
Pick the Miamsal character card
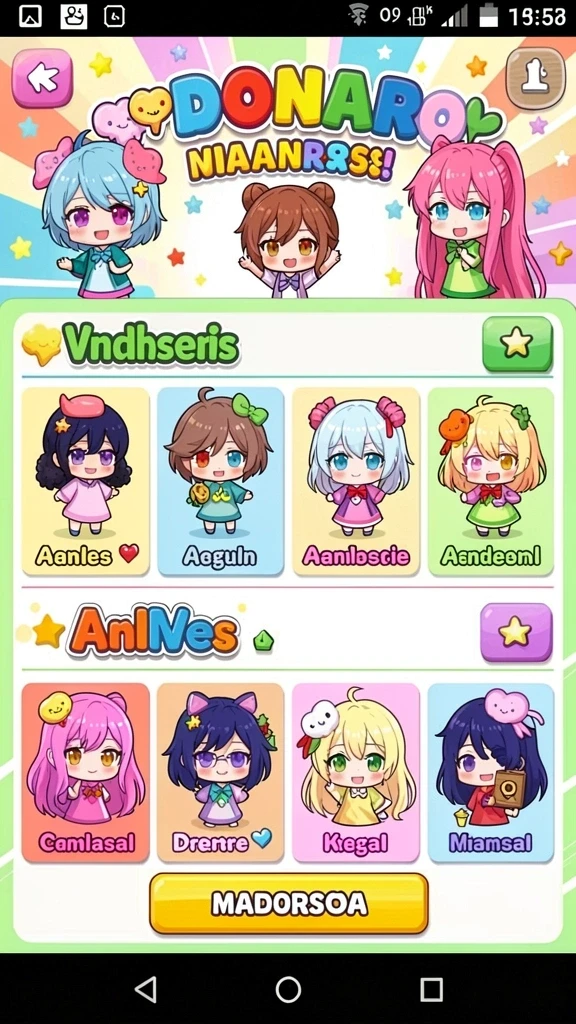pos(490,773)
